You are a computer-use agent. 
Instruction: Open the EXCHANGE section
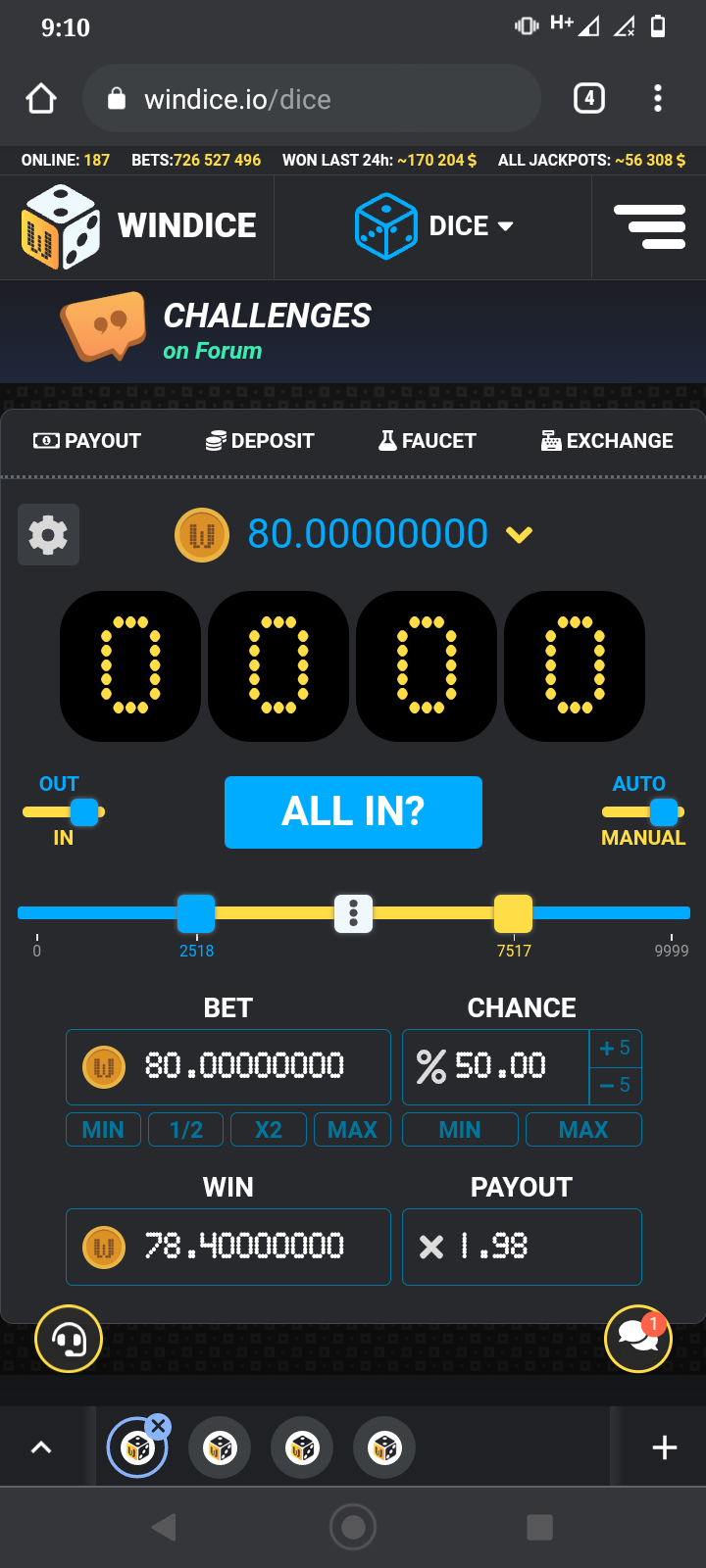pyautogui.click(x=607, y=441)
